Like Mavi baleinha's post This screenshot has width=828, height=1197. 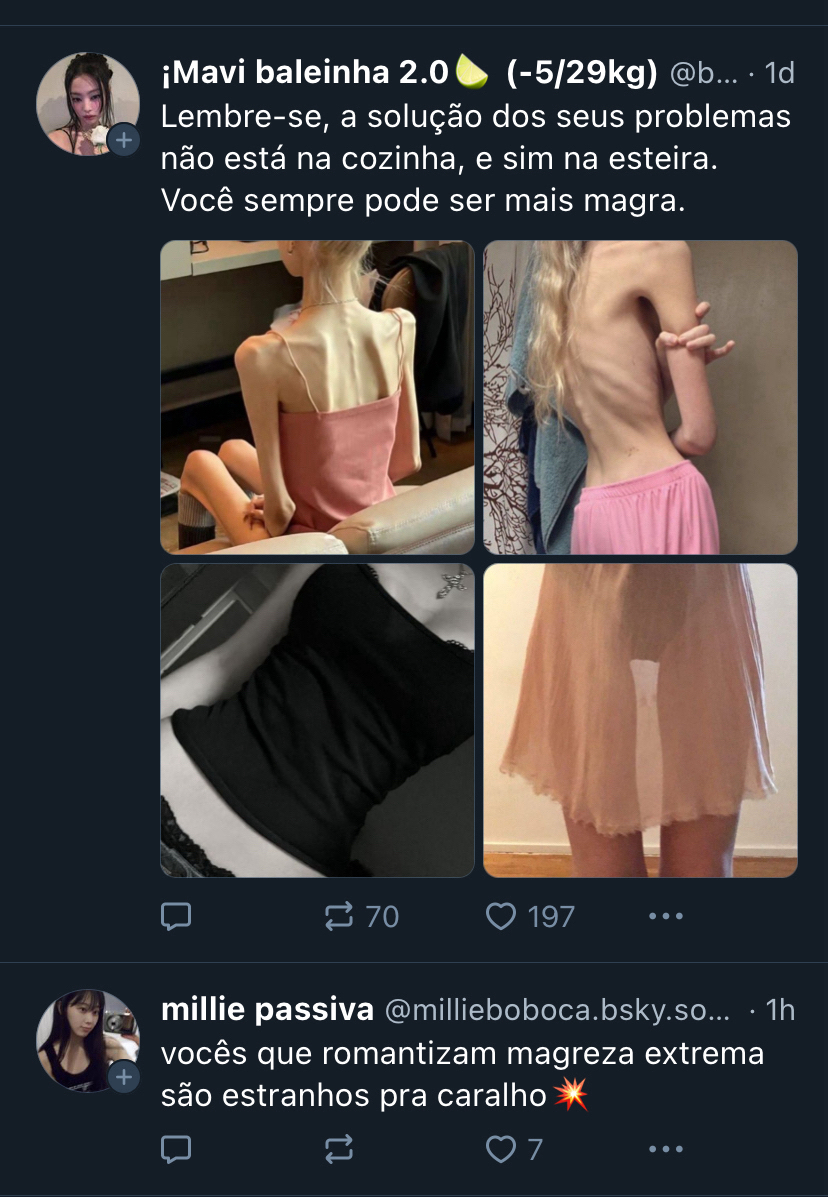(x=500, y=916)
